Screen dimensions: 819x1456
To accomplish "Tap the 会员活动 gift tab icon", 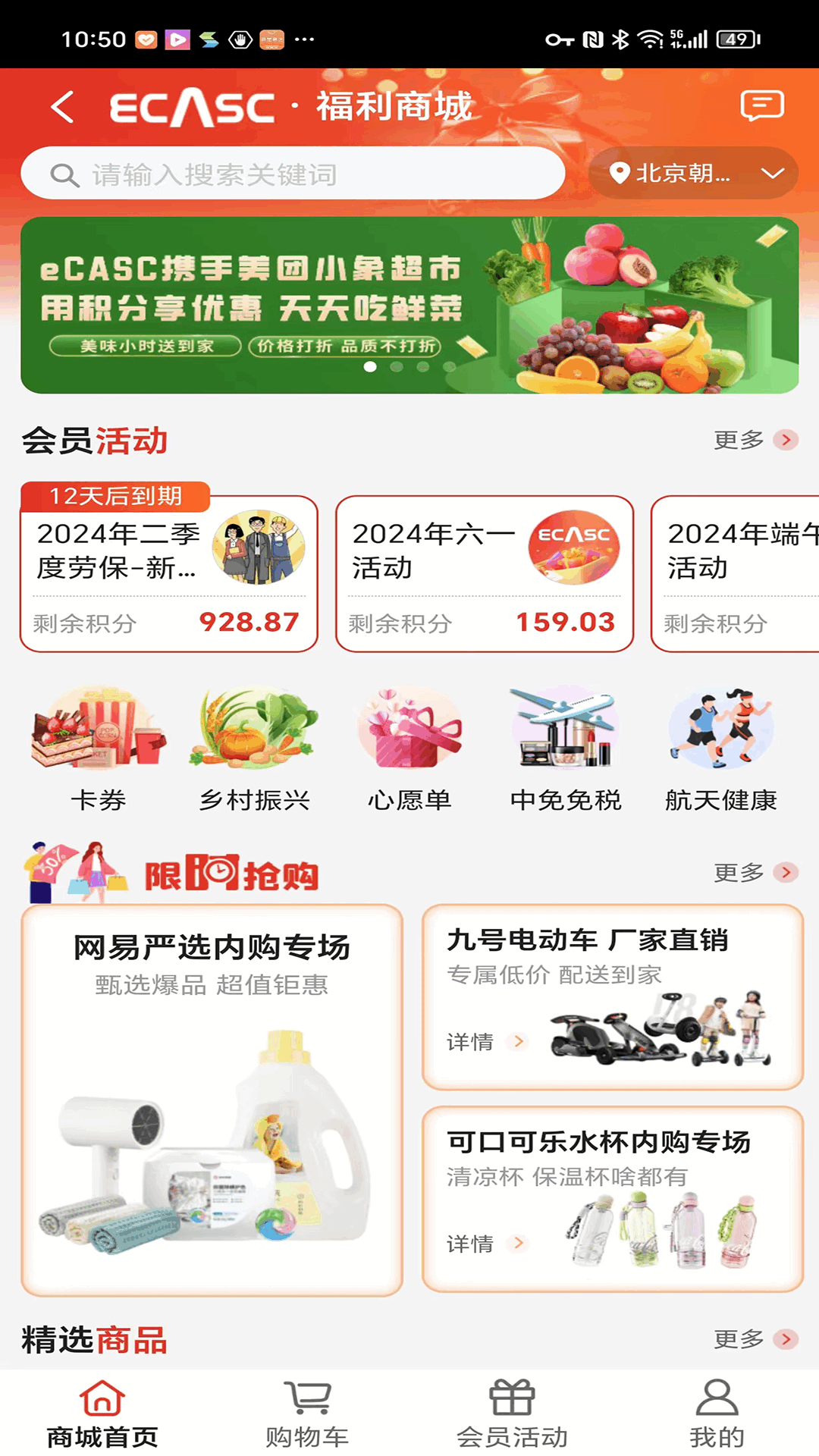I will coord(511,1399).
